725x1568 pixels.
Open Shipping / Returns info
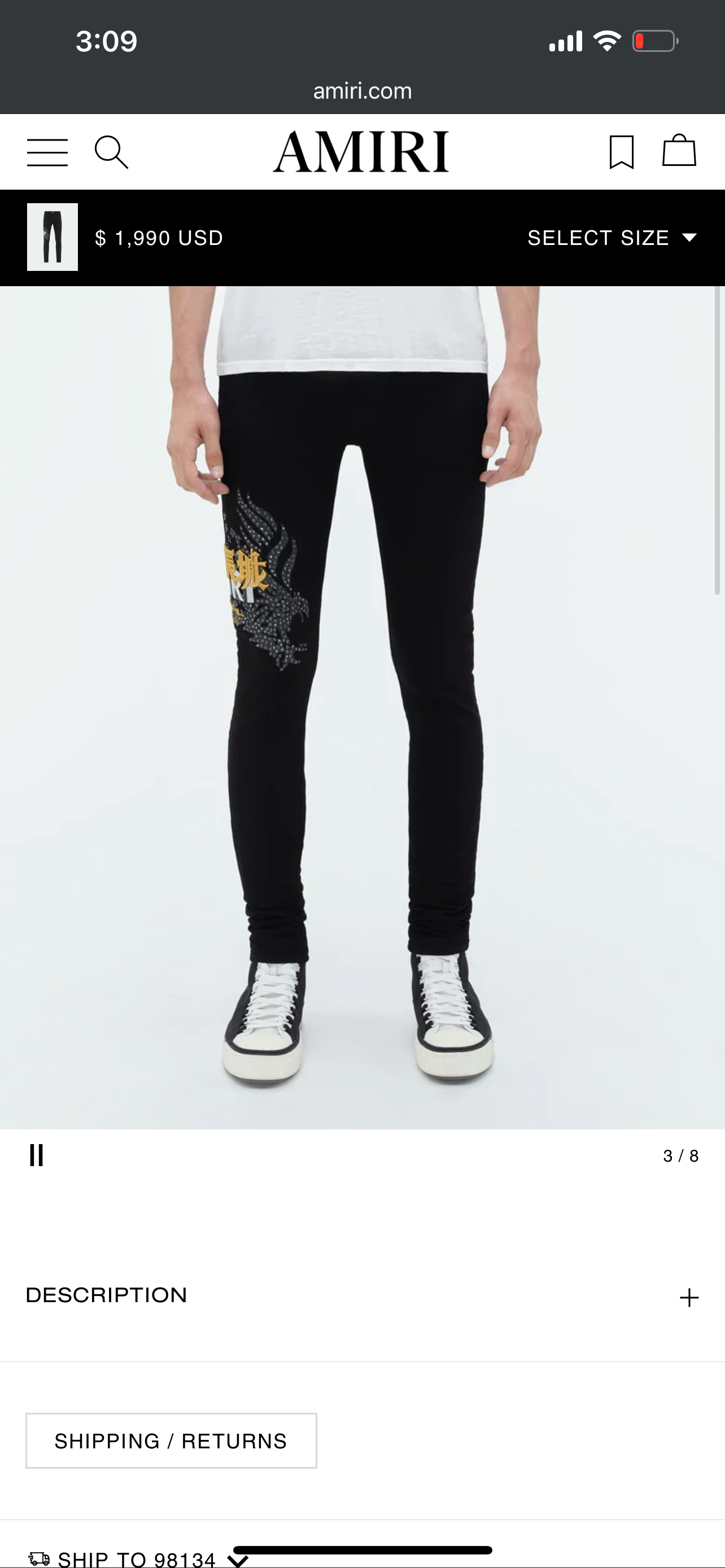point(171,1441)
